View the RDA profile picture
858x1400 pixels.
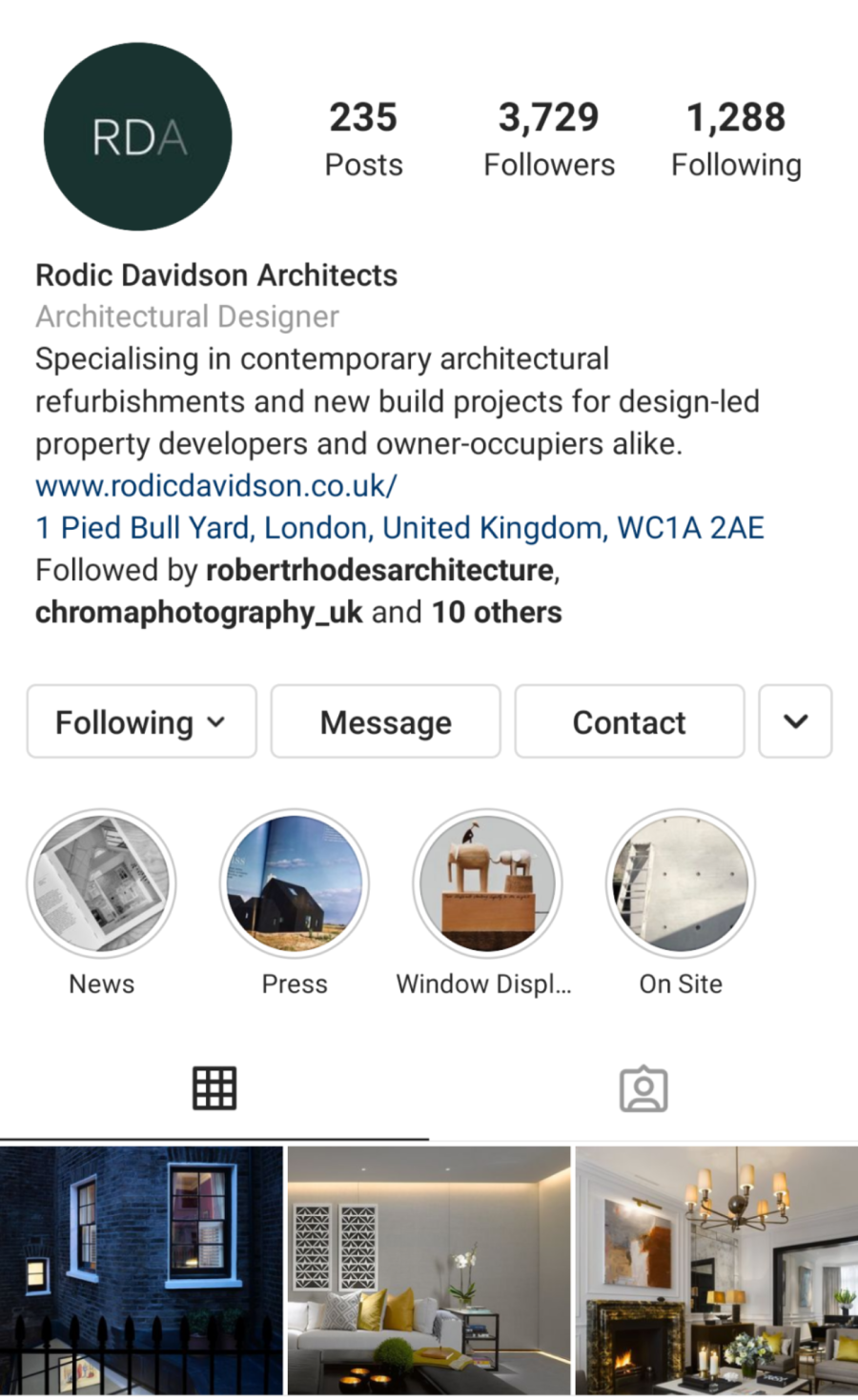(138, 136)
